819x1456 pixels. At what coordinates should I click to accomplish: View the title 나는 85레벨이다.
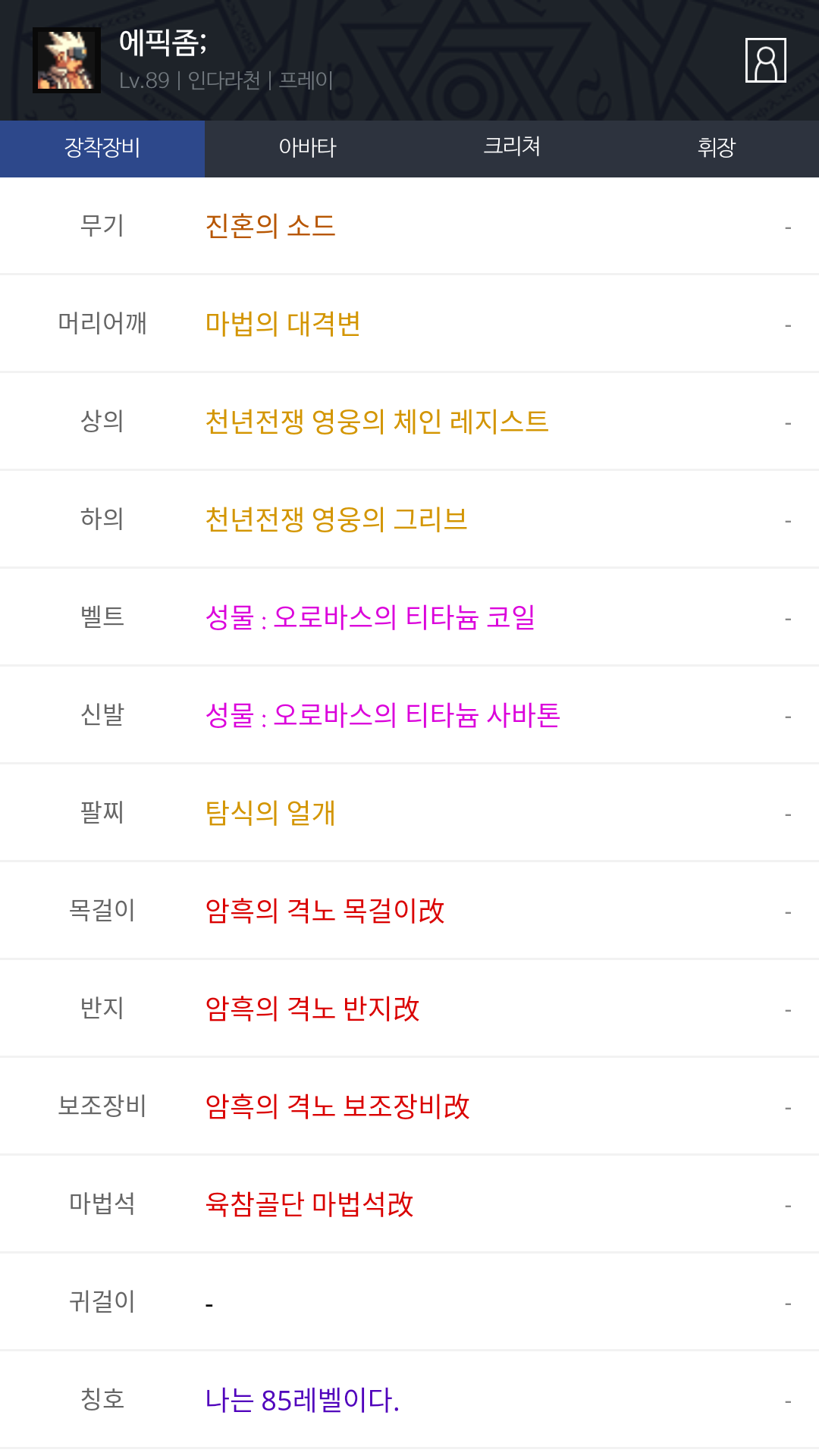[x=302, y=1400]
